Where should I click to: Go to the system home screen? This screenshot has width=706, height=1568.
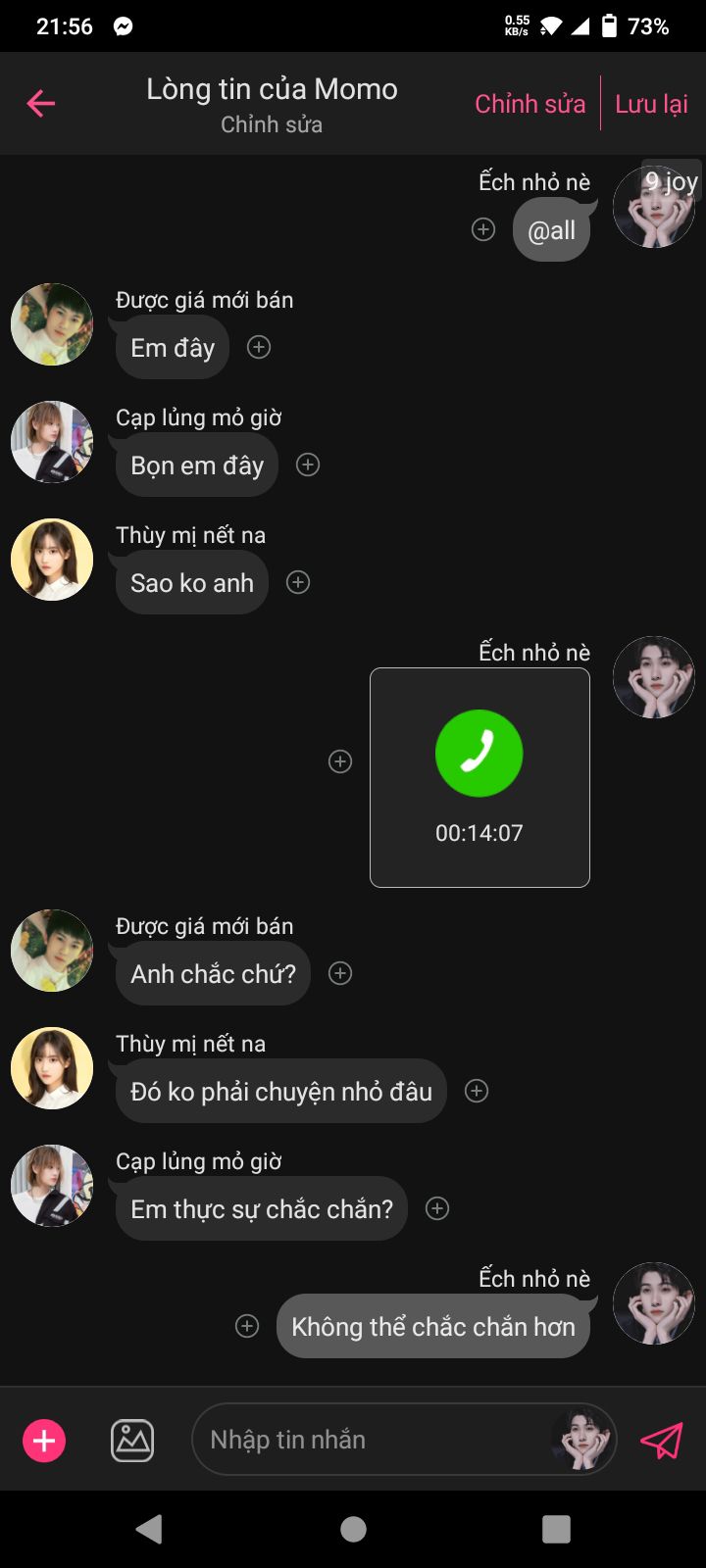[353, 1529]
